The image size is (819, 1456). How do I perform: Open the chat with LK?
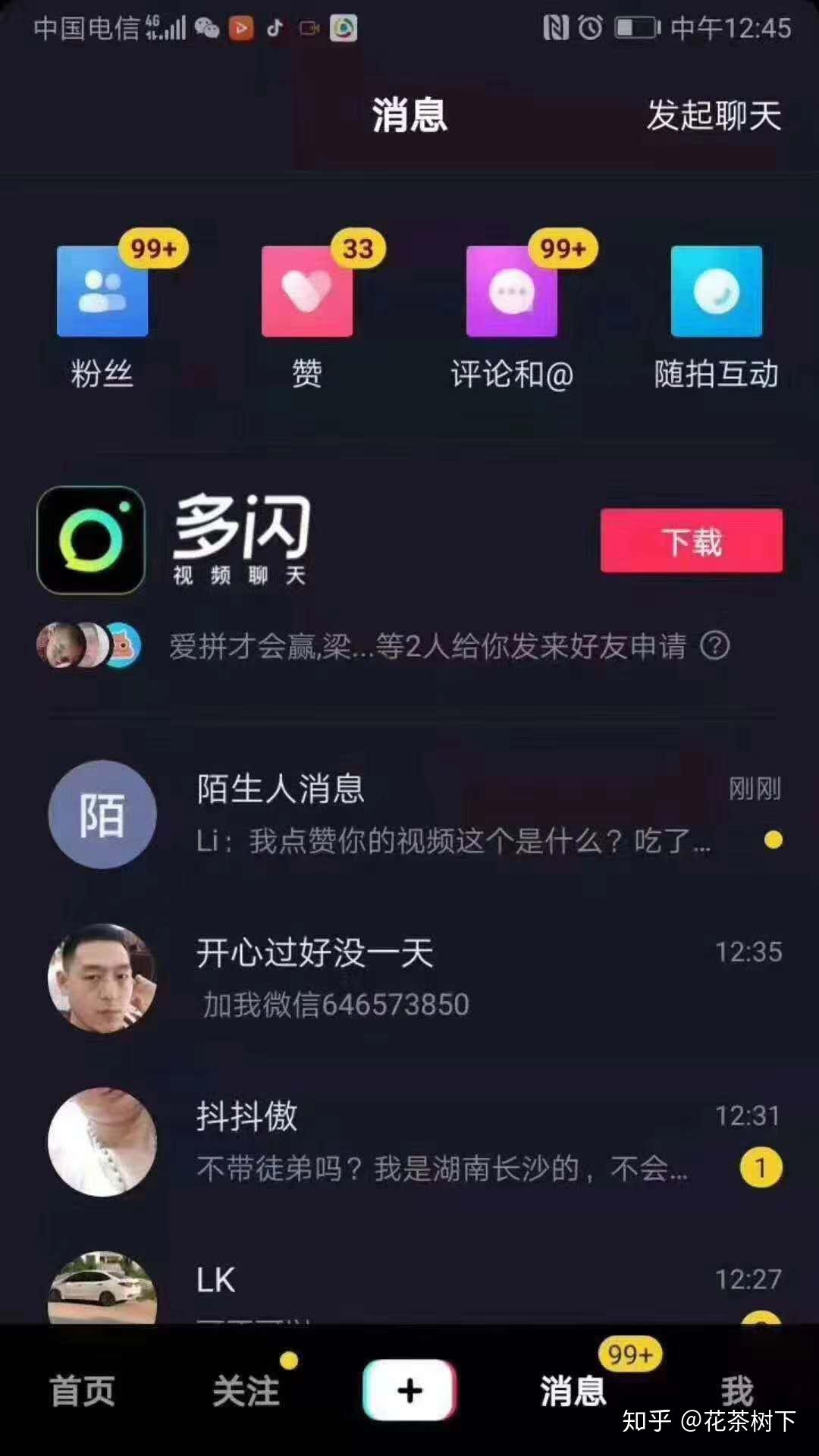pos(409,1286)
